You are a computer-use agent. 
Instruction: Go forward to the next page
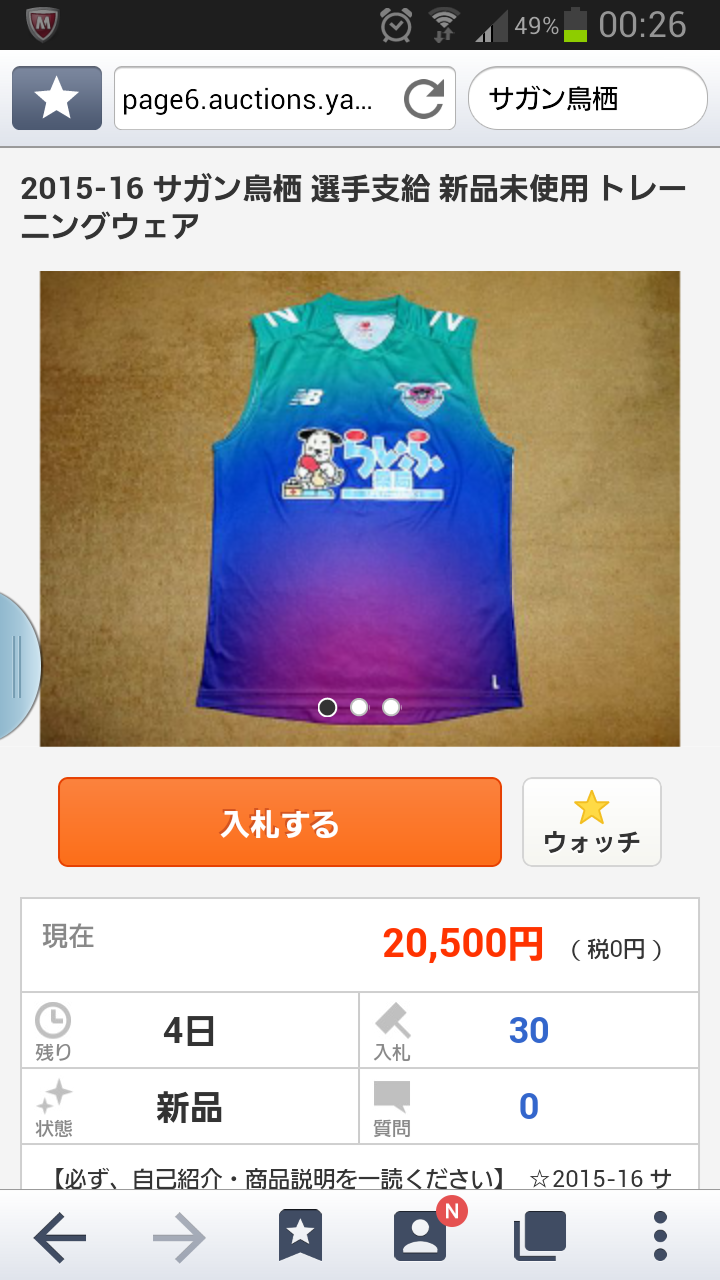click(179, 1238)
